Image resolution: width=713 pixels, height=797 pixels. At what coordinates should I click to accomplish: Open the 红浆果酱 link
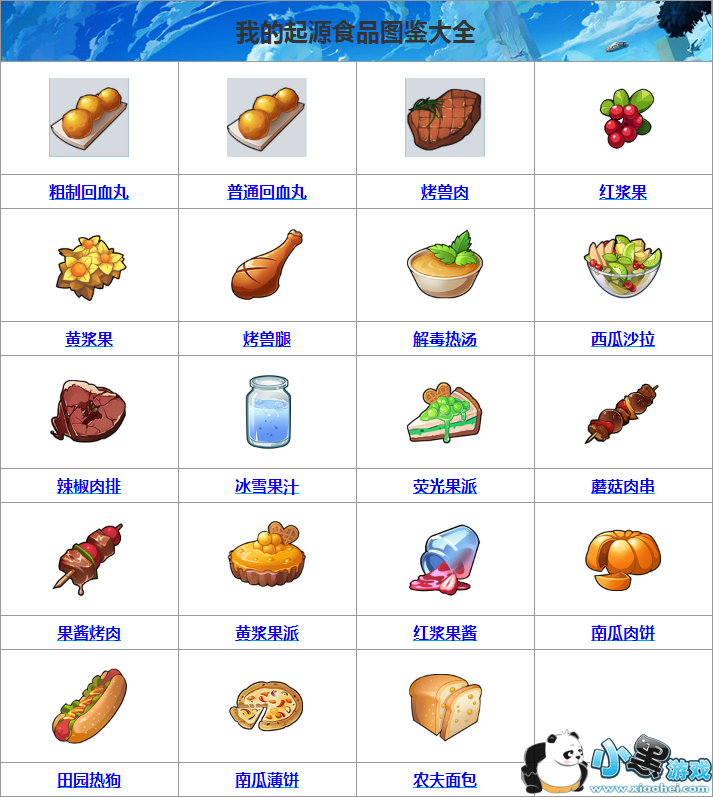(445, 633)
